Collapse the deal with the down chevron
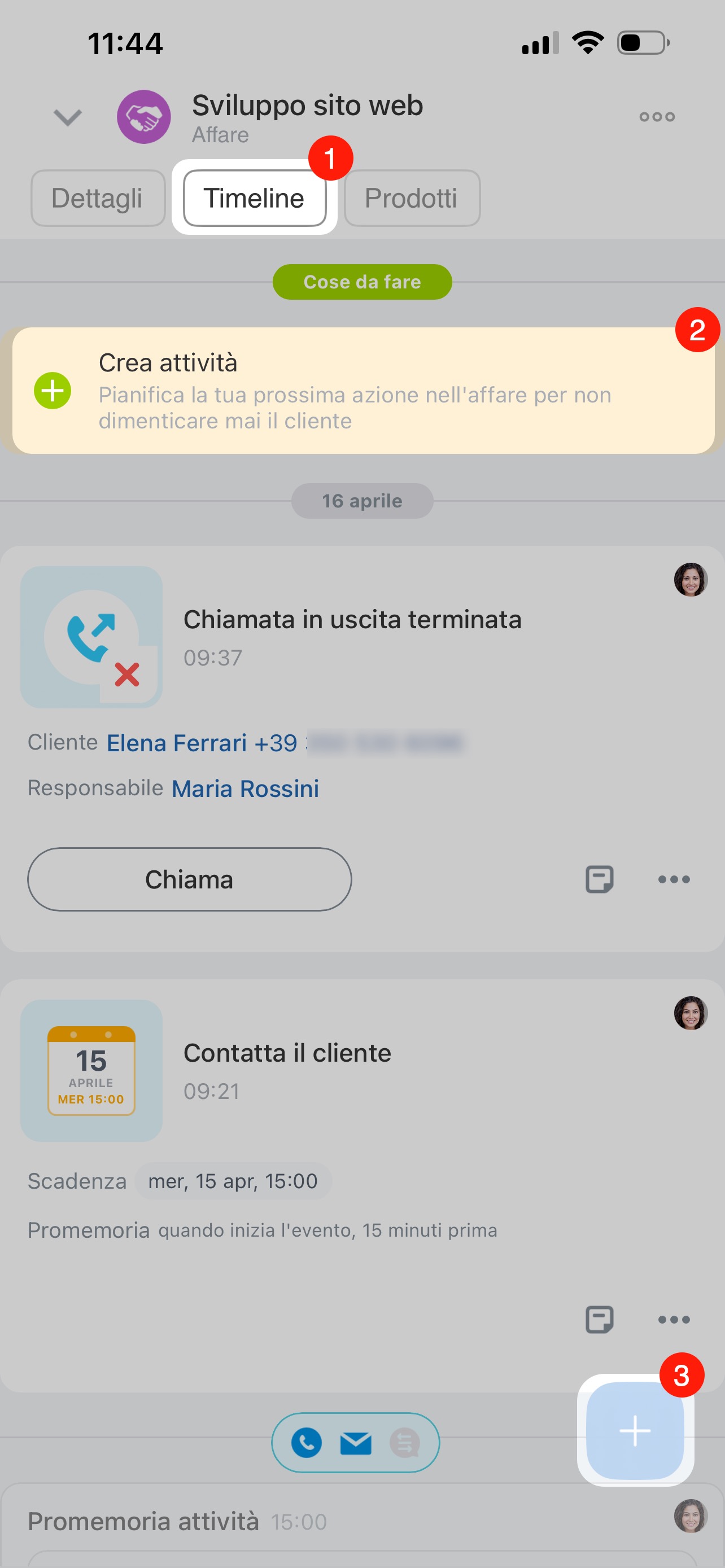725x1568 pixels. 68,117
